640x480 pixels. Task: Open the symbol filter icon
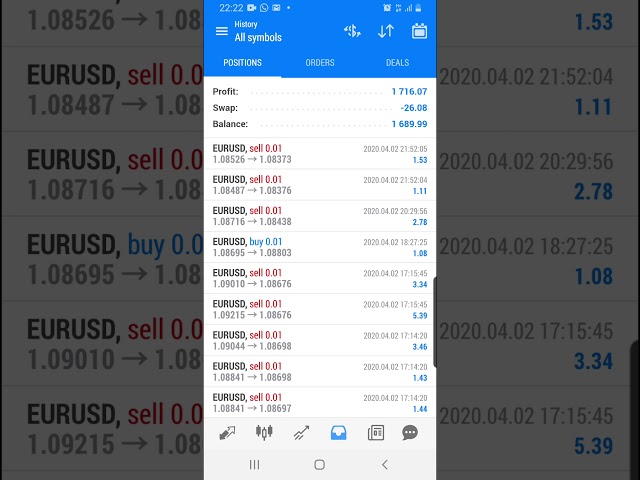(x=352, y=31)
